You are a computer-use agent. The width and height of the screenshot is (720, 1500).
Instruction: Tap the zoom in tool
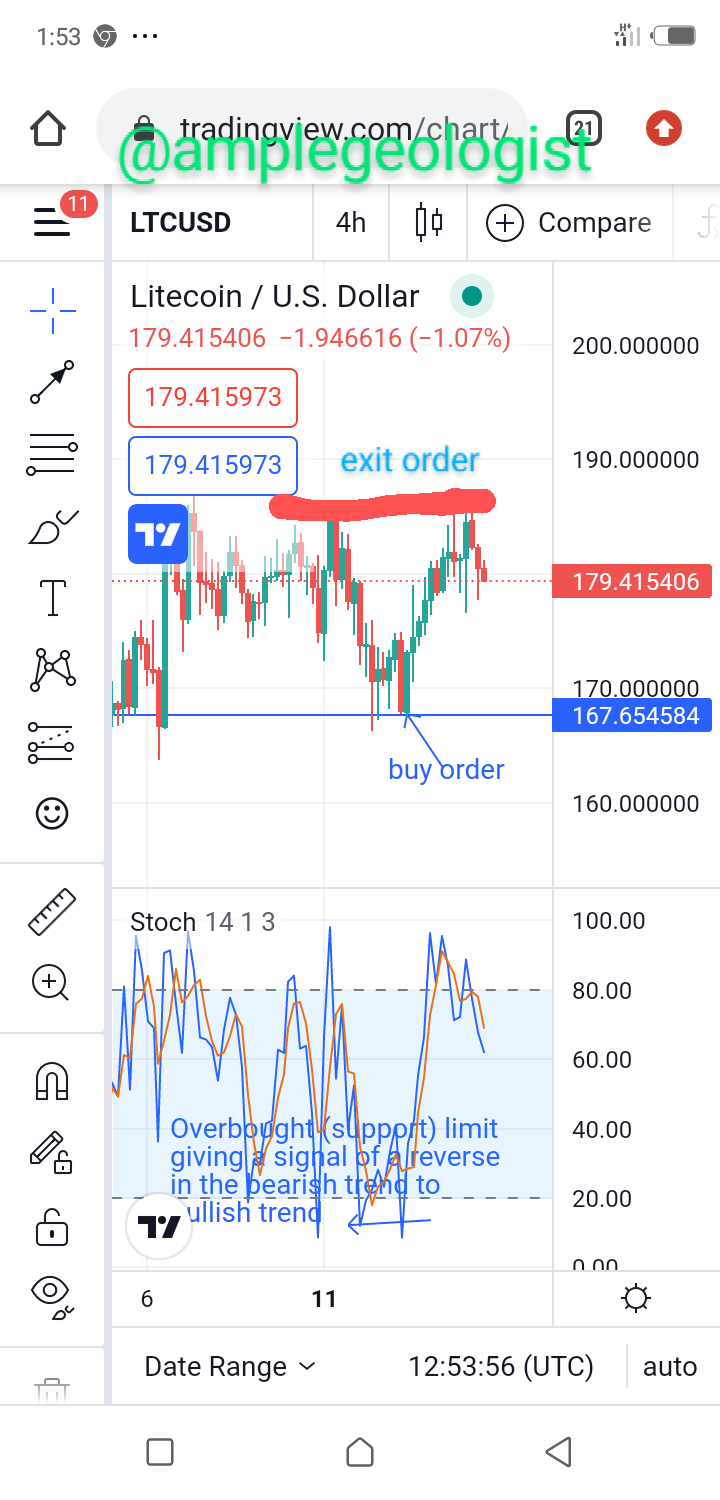52,982
